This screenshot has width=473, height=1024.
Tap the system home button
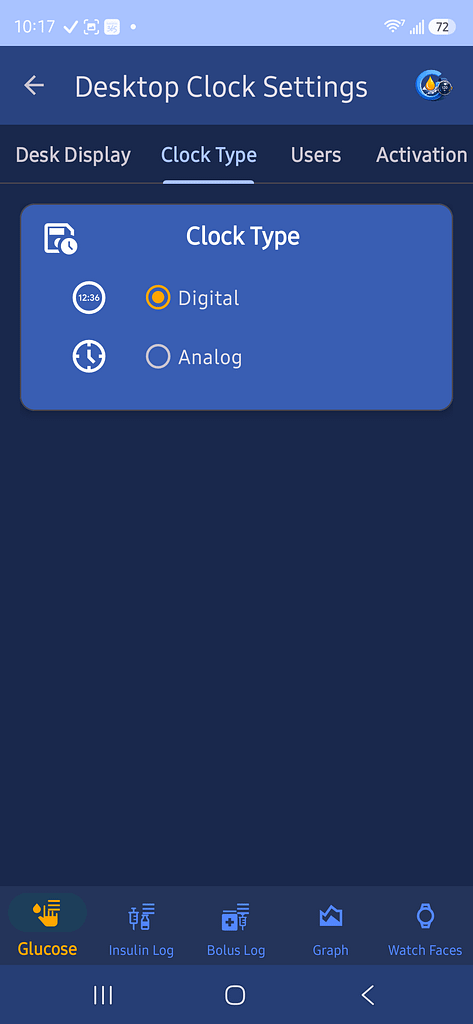click(x=235, y=995)
